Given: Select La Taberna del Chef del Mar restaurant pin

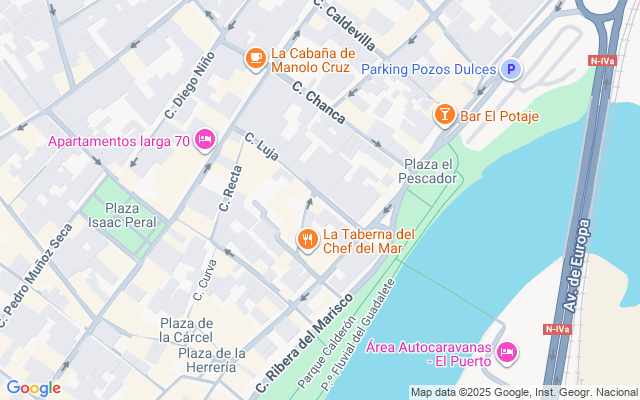Looking at the screenshot, I should point(307,240).
